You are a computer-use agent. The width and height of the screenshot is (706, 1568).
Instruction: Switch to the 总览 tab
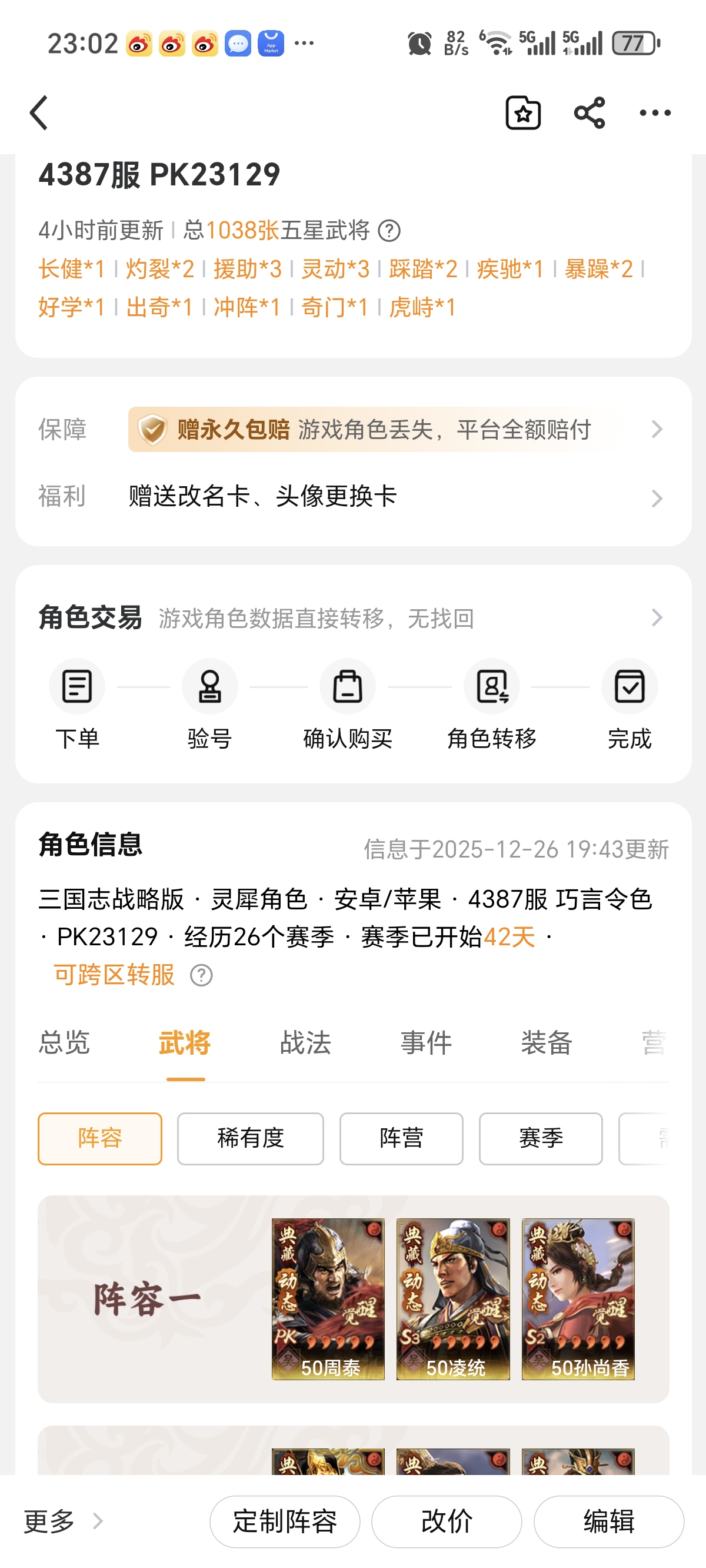coord(65,1043)
